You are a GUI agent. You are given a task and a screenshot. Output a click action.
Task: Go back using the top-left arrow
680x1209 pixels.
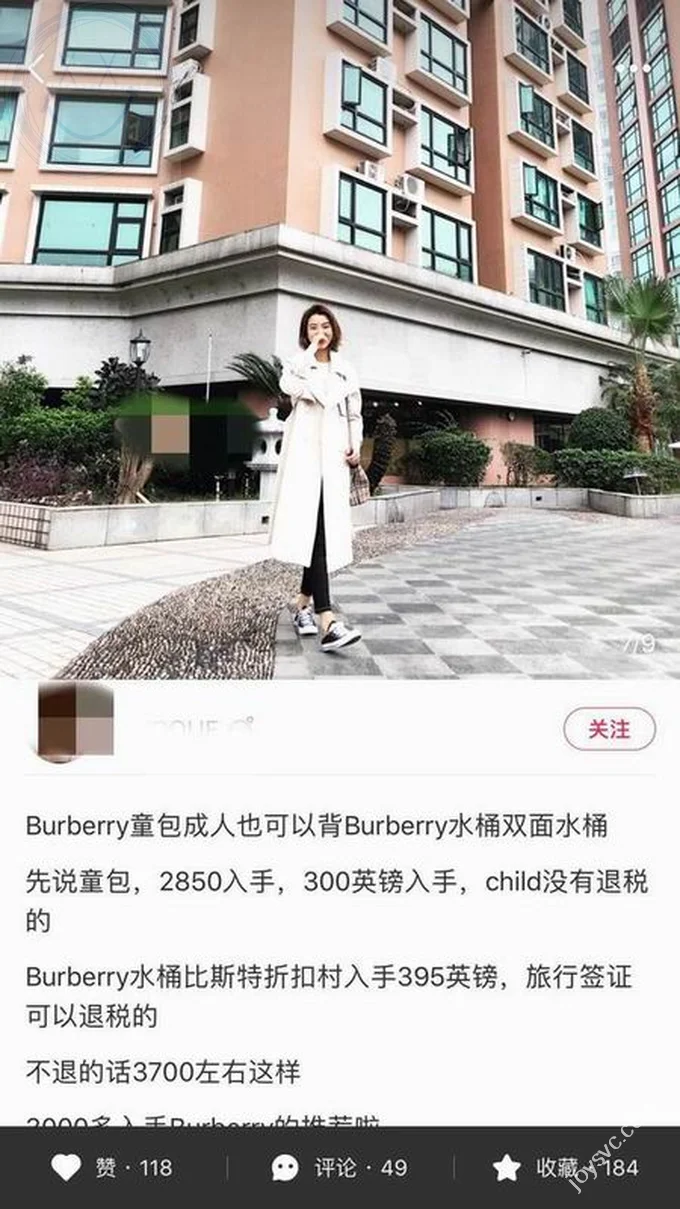tap(36, 68)
